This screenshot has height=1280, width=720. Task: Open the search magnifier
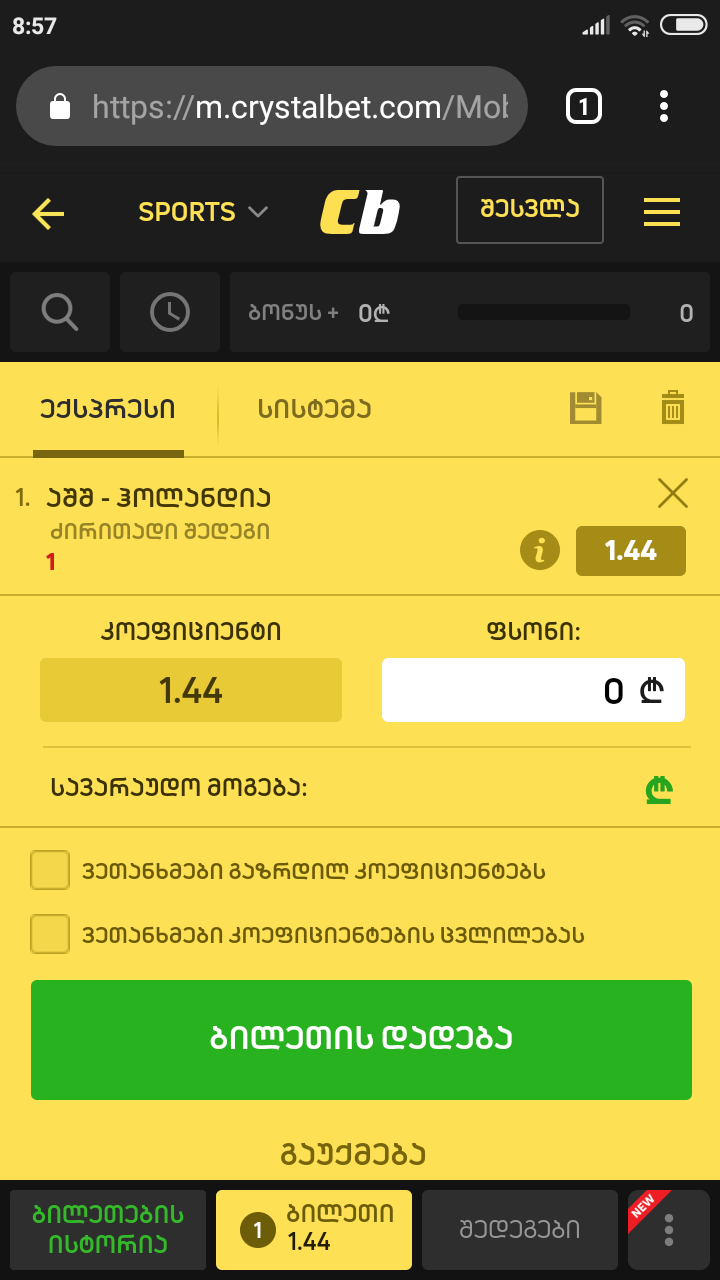point(60,312)
